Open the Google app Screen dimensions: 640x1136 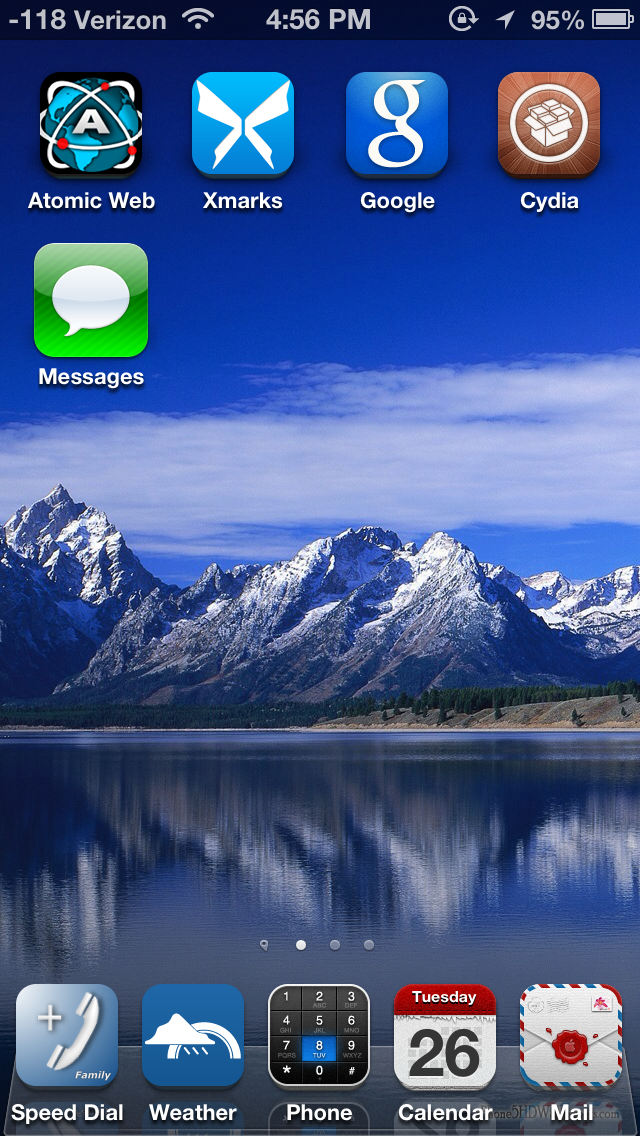pyautogui.click(x=396, y=125)
